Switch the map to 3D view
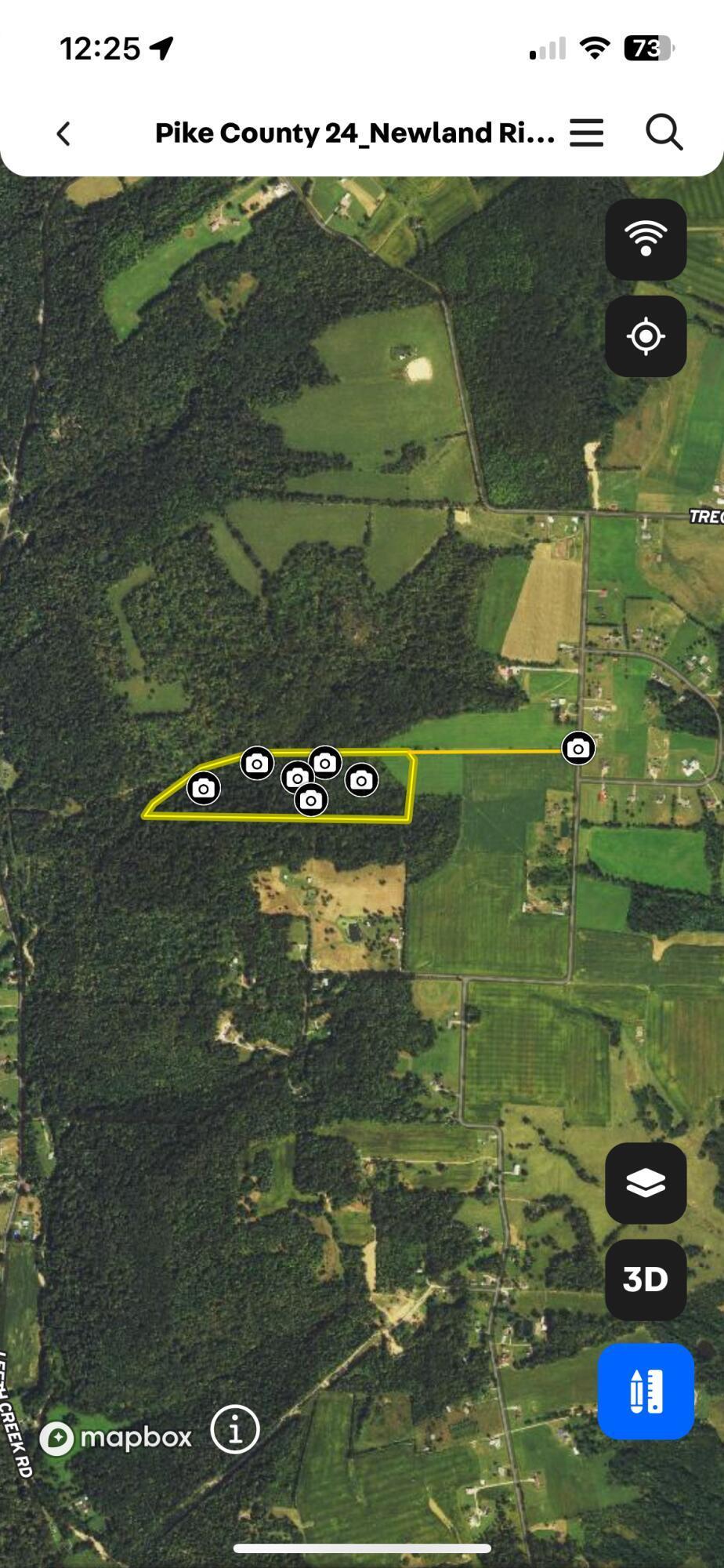Viewport: 724px width, 1568px height. (646, 1279)
